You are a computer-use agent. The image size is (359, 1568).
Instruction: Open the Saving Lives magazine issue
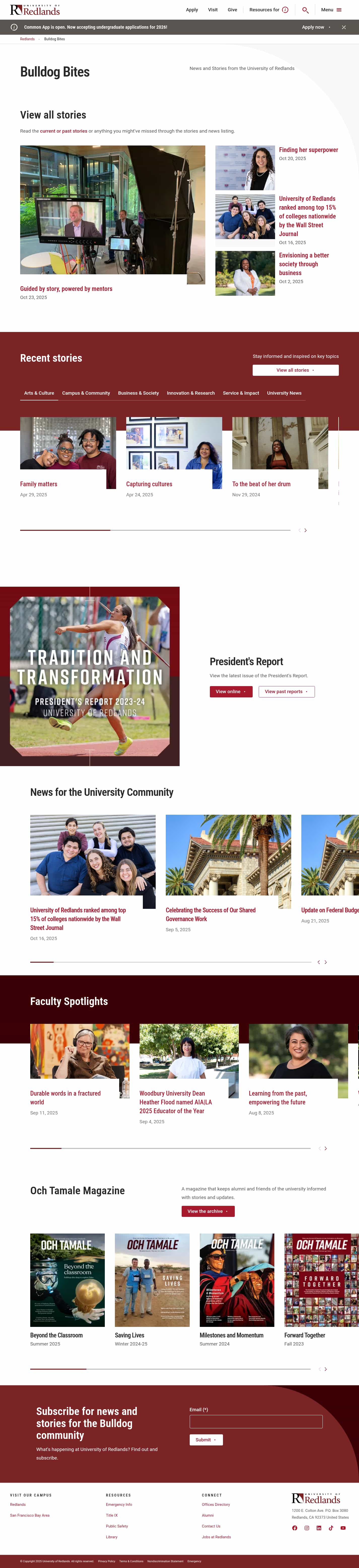(x=129, y=1335)
